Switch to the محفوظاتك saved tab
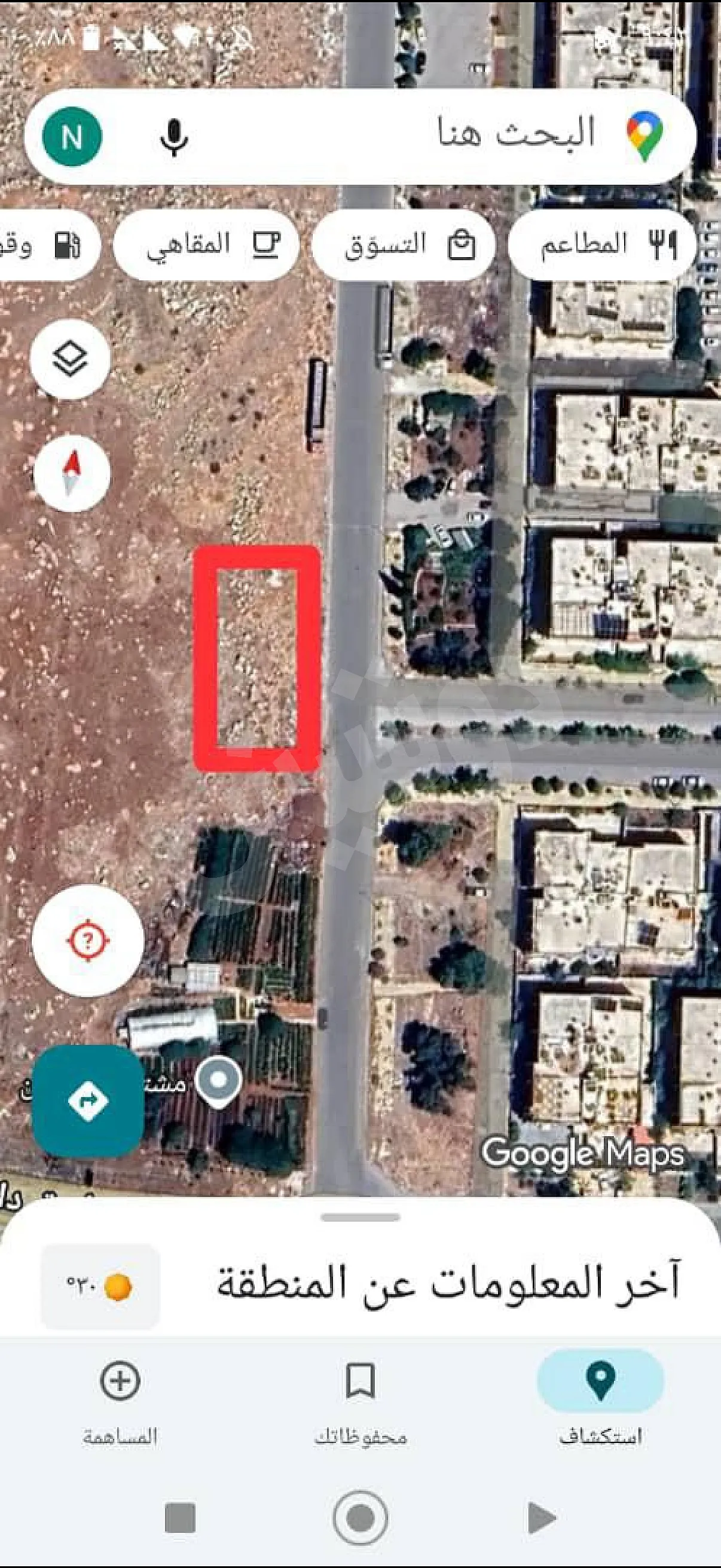The height and width of the screenshot is (1568, 721). [360, 1400]
